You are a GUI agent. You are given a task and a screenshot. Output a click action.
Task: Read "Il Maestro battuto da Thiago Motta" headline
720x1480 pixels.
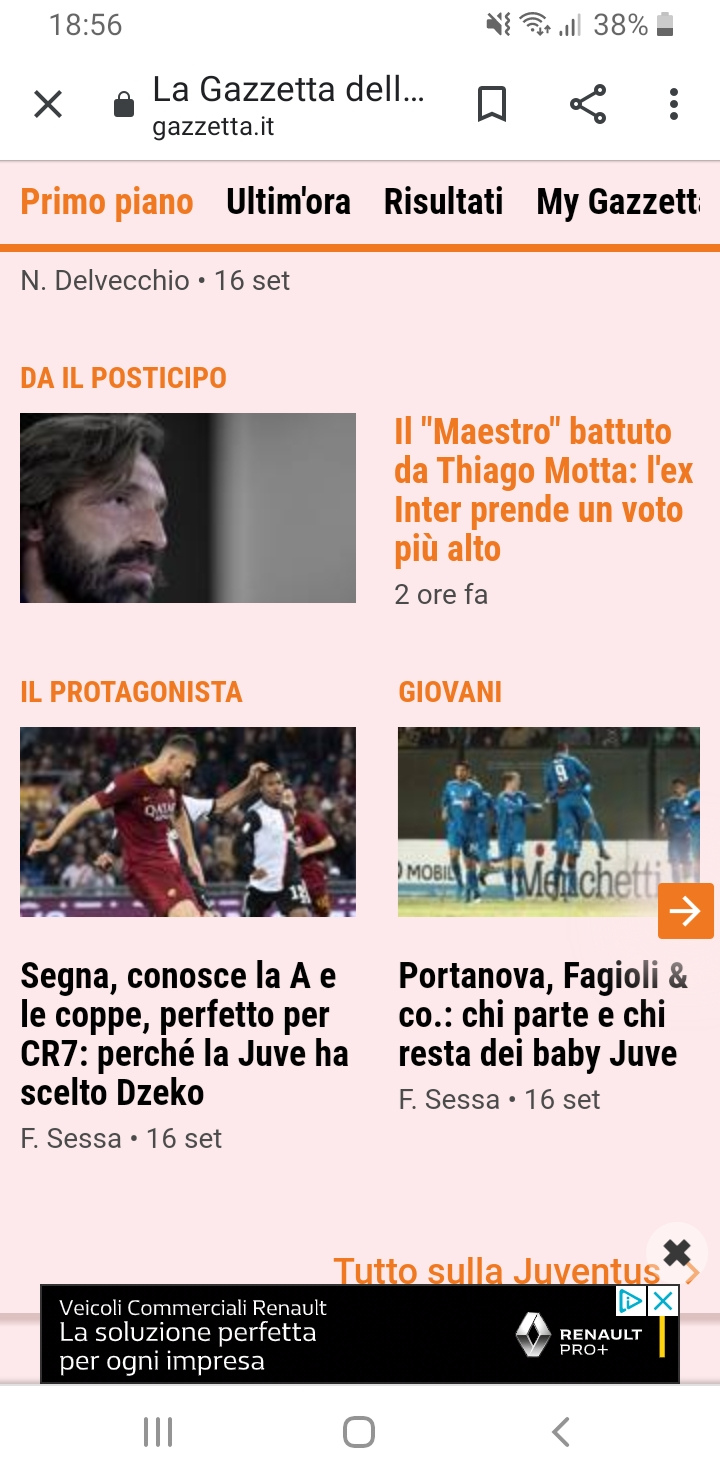pyautogui.click(x=544, y=490)
